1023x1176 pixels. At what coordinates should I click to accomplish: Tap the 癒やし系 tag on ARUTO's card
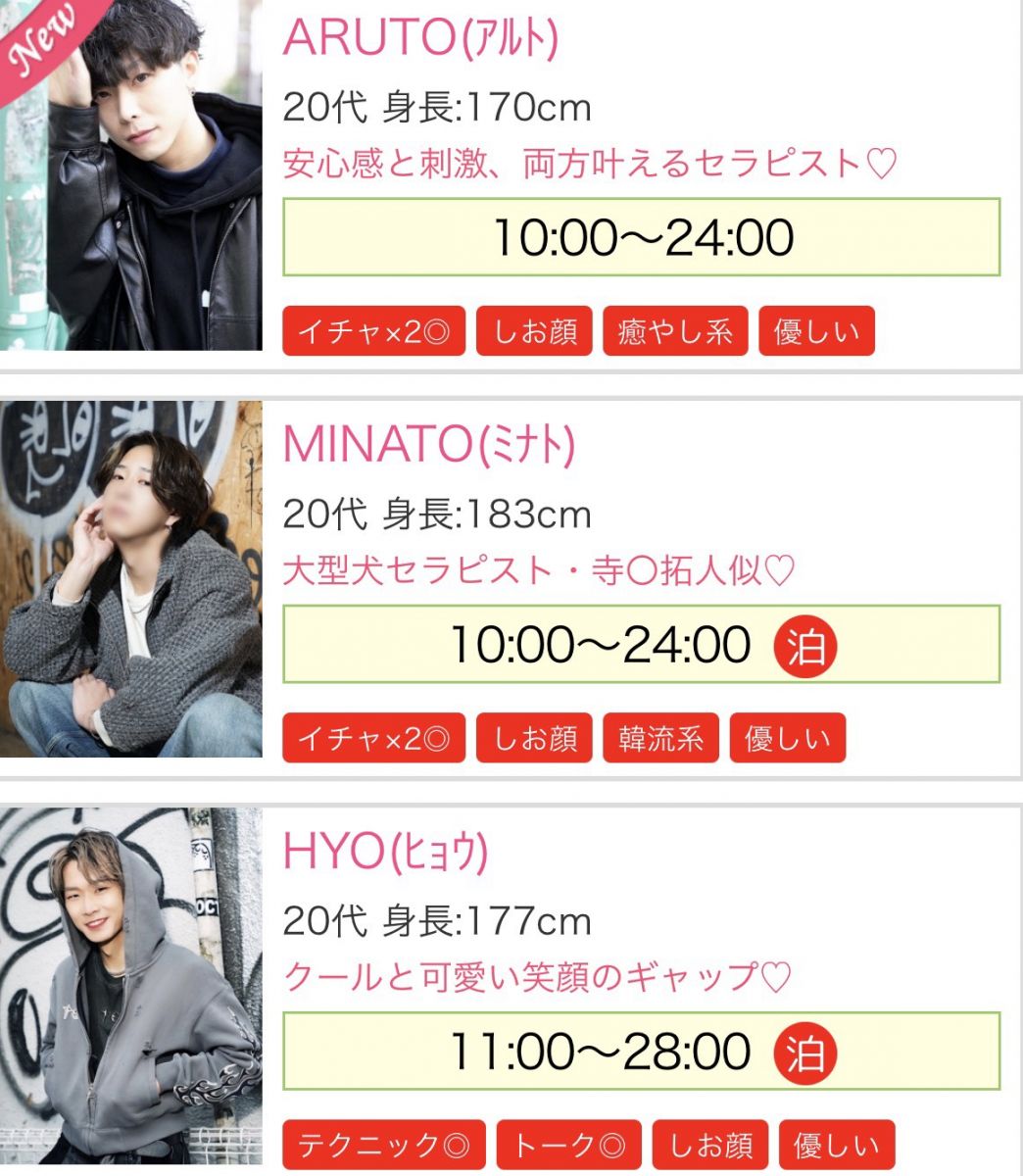pos(675,331)
